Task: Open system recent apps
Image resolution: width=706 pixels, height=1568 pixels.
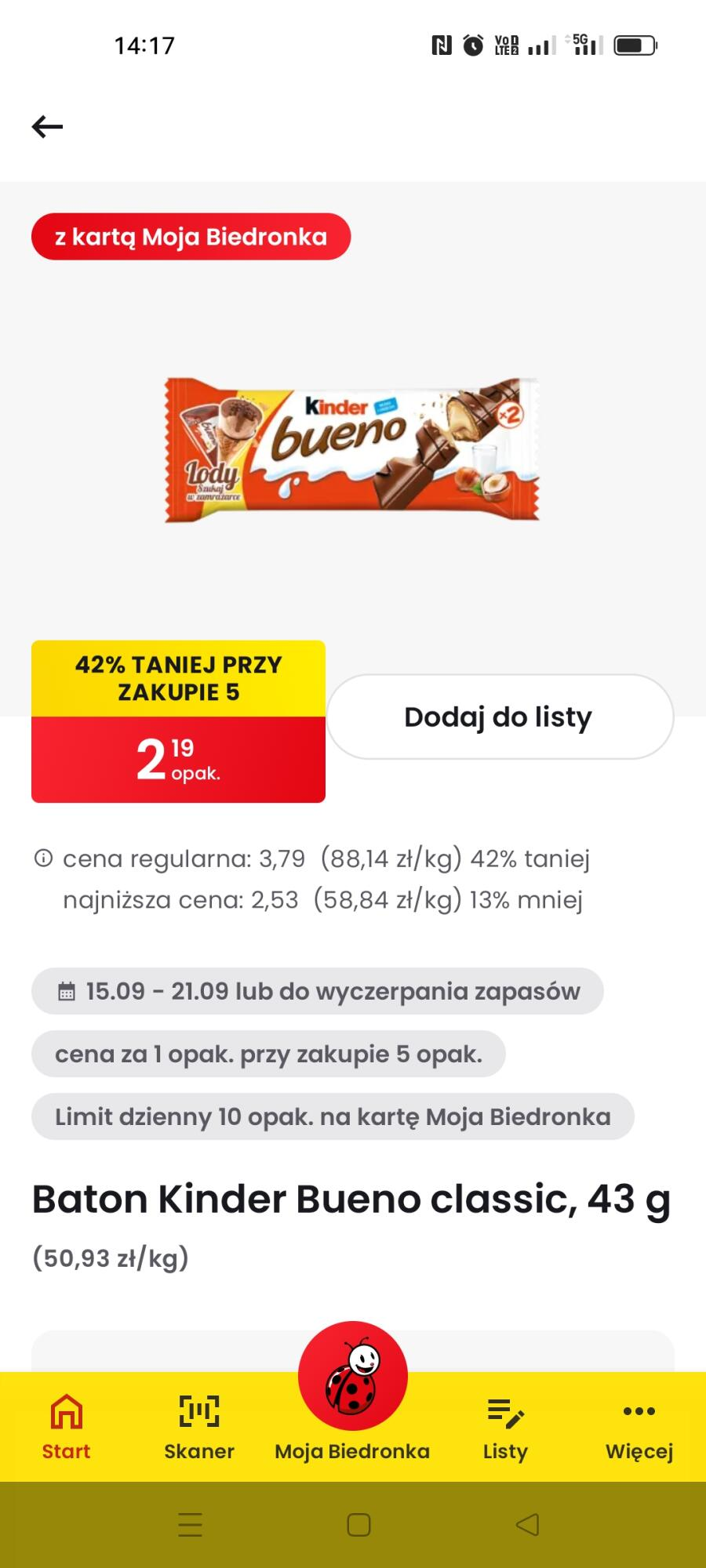Action: click(190, 1525)
